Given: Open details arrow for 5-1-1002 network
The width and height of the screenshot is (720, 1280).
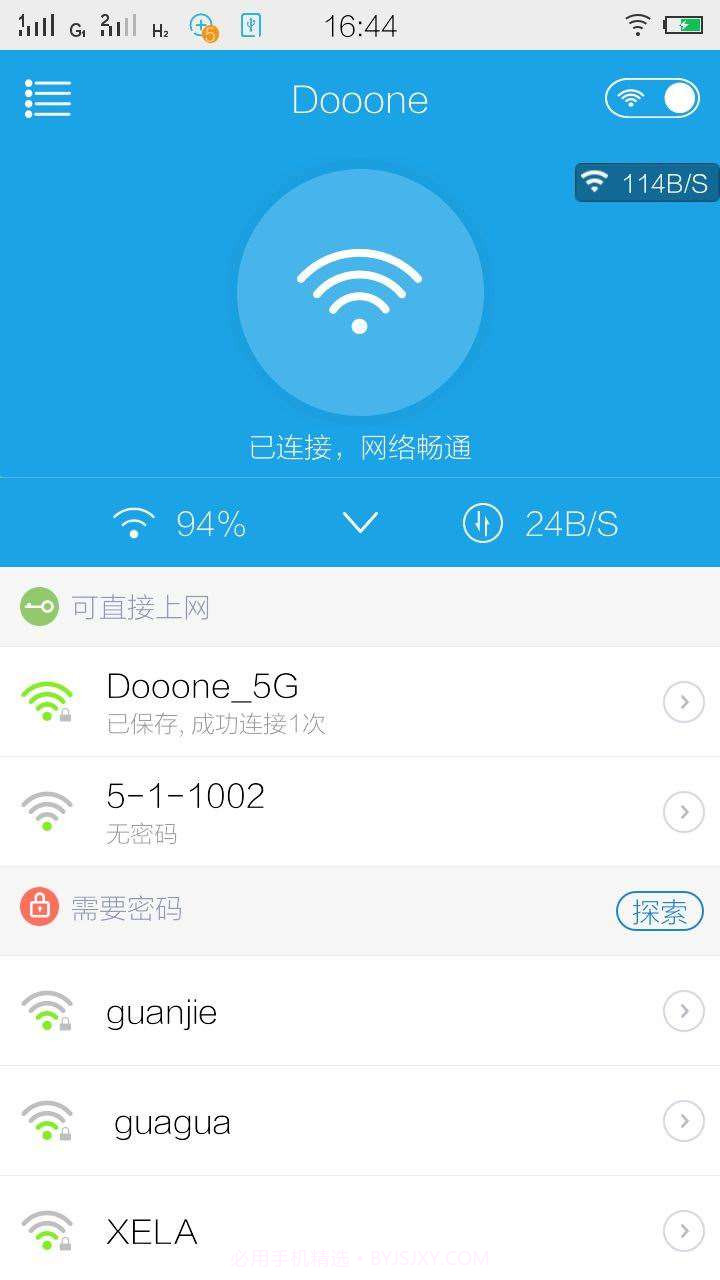Looking at the screenshot, I should click(684, 811).
